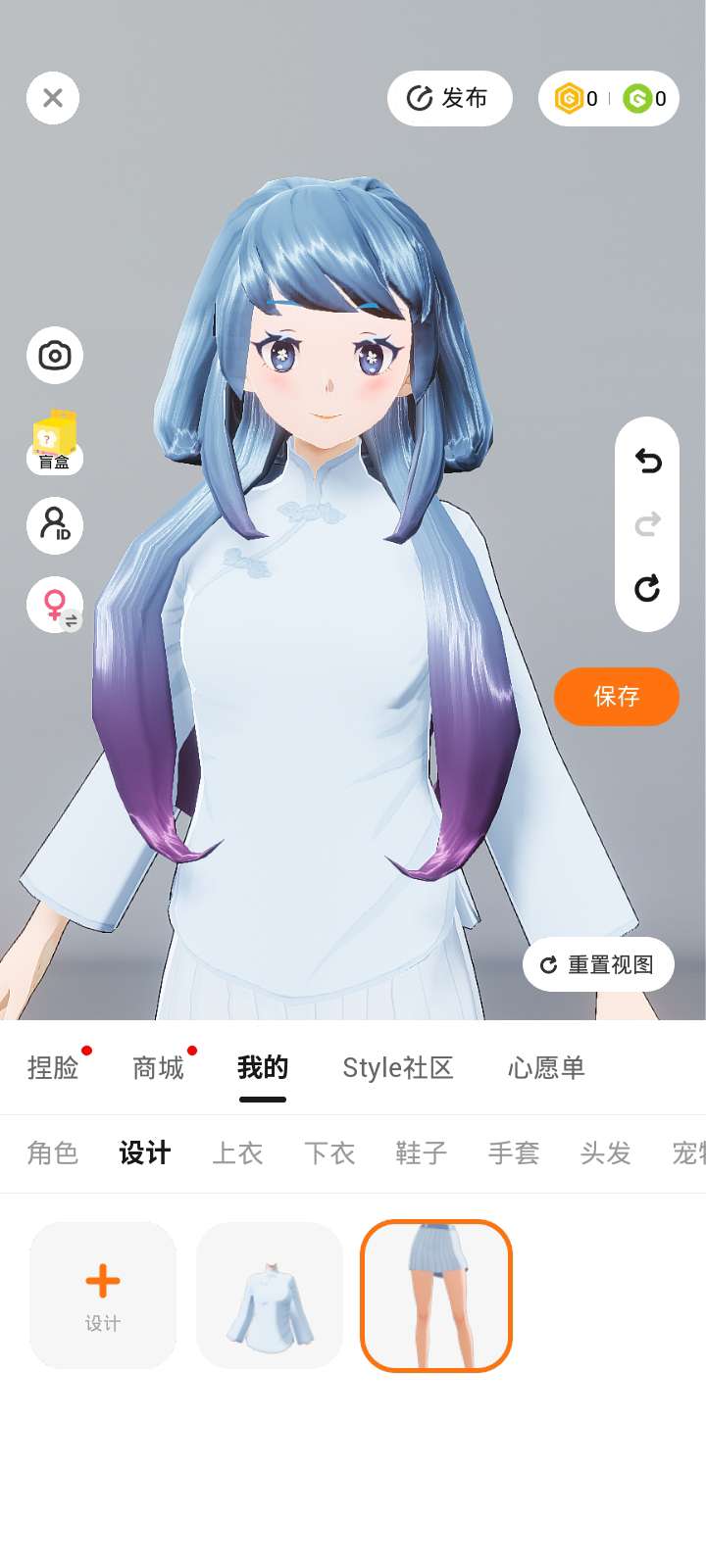Image resolution: width=706 pixels, height=1568 pixels.
Task: Reset all changes with the refresh arrow
Action: pos(647,588)
